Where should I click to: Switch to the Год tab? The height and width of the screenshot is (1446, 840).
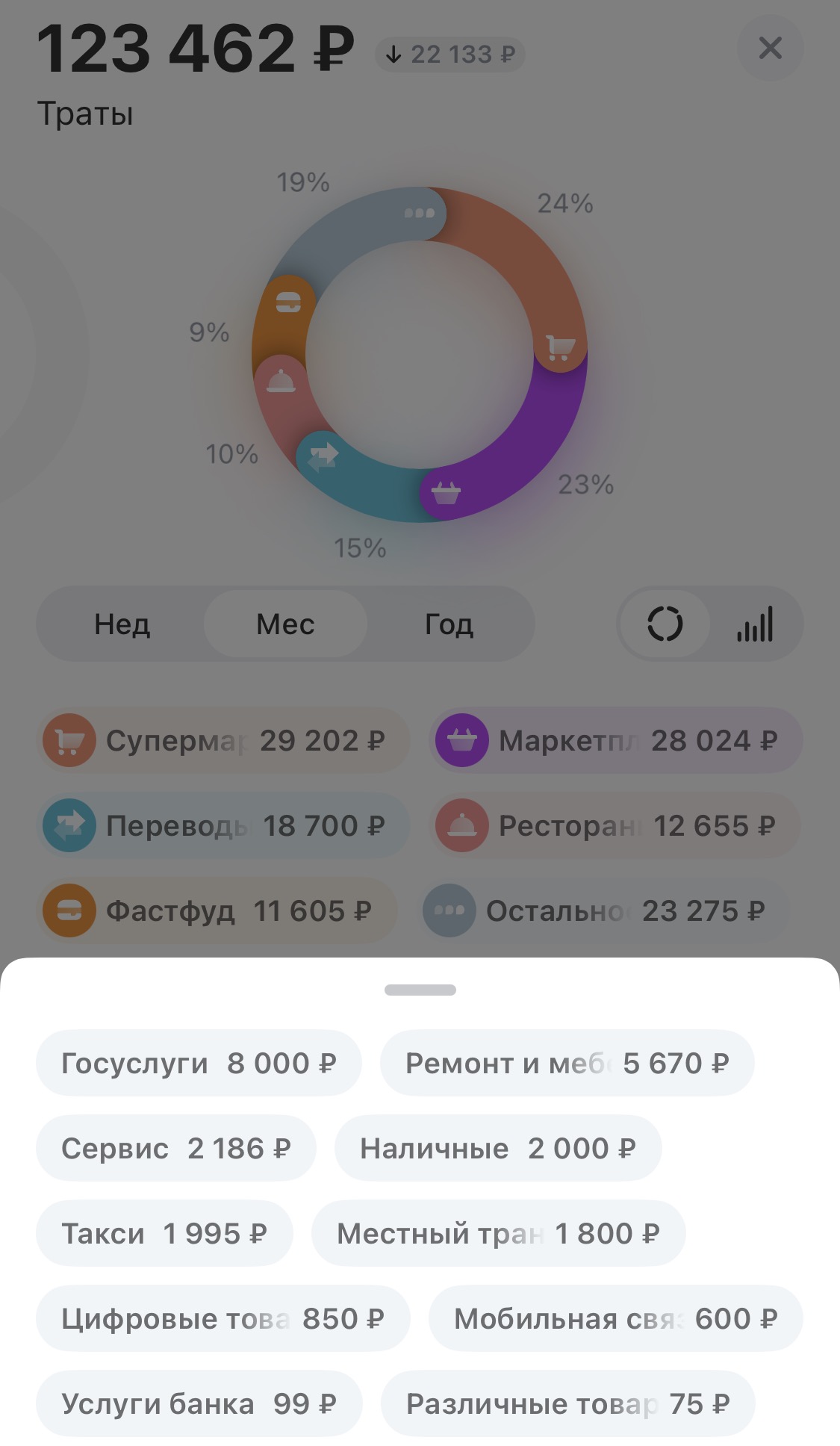447,624
